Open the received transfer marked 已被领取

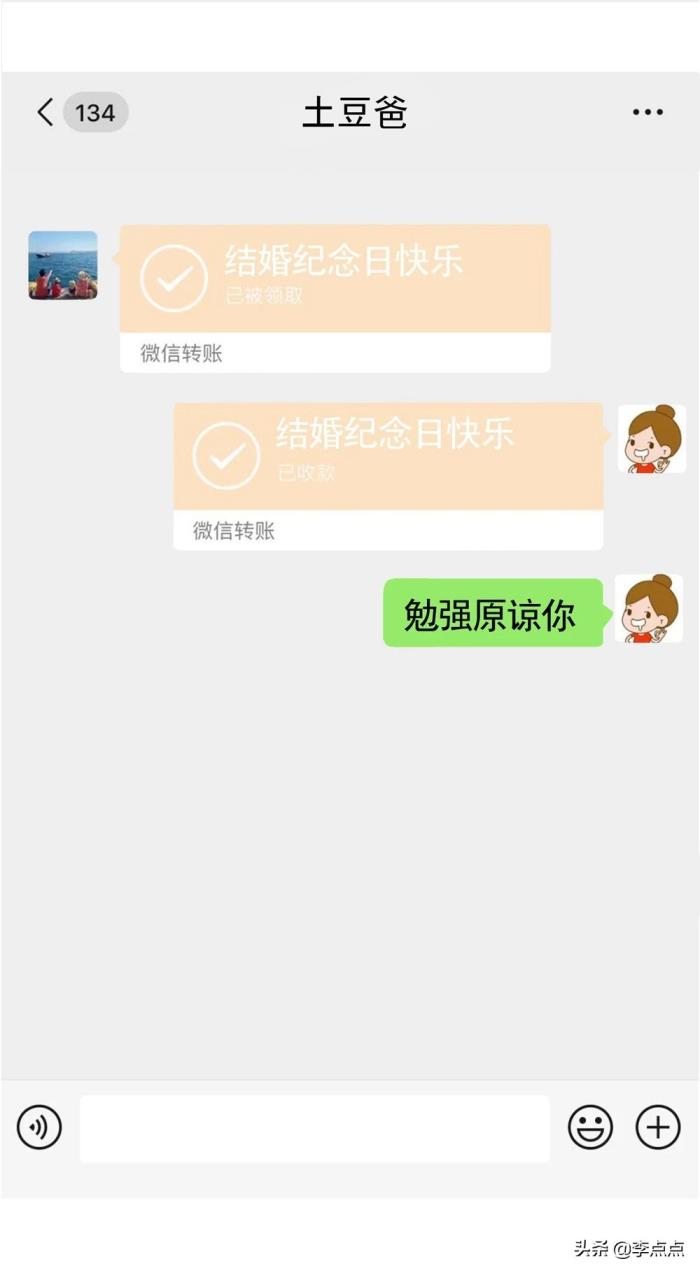(x=335, y=280)
